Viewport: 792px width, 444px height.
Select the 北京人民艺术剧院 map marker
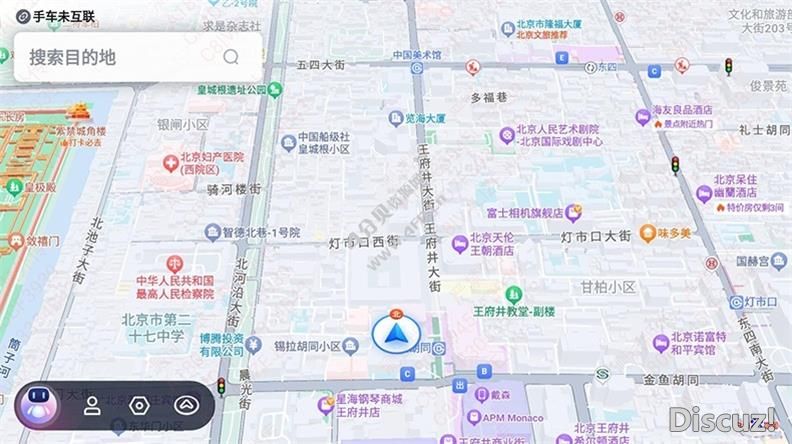tap(507, 133)
